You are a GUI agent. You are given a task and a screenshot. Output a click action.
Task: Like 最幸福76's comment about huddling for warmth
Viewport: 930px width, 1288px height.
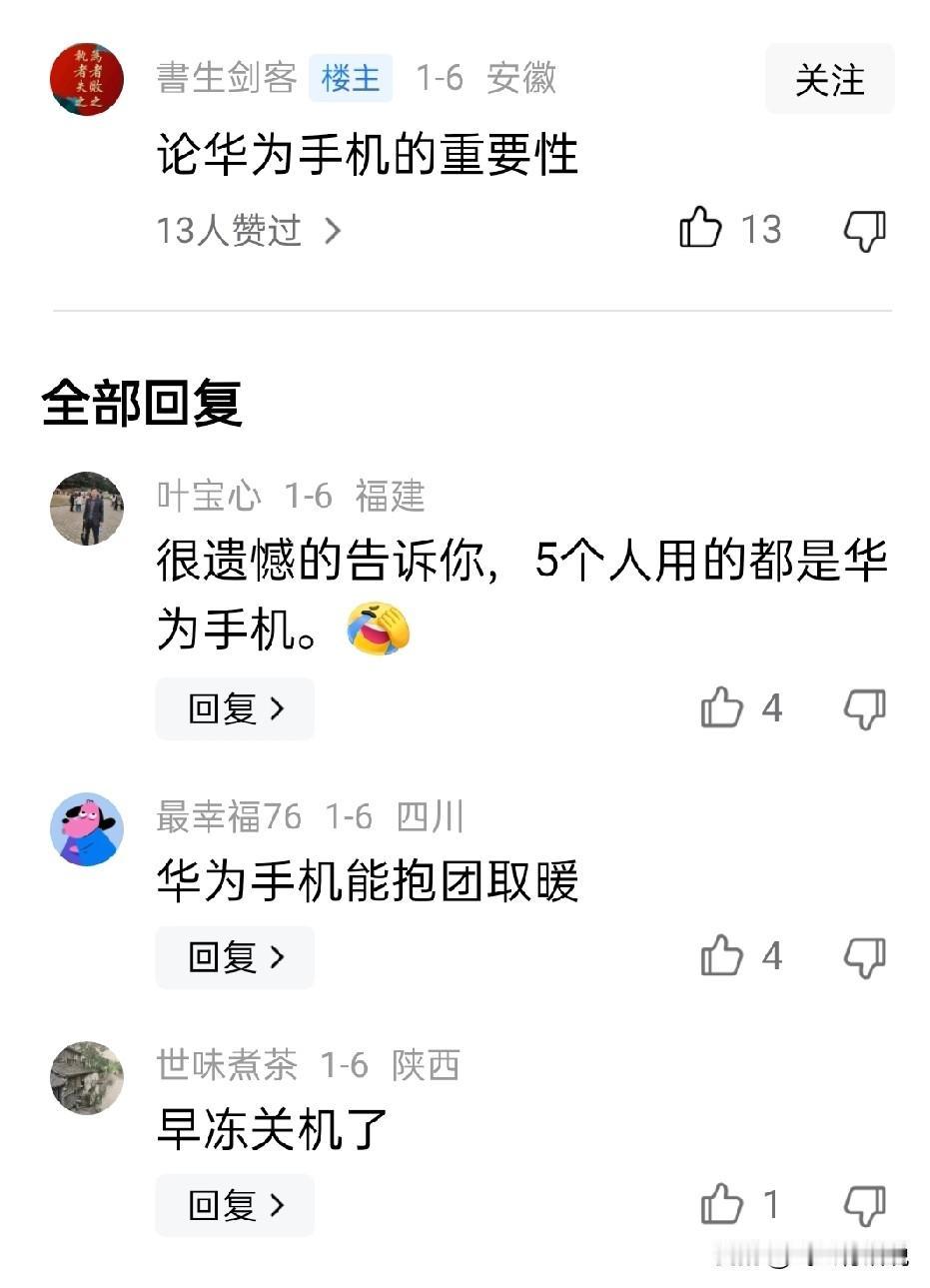coord(720,956)
